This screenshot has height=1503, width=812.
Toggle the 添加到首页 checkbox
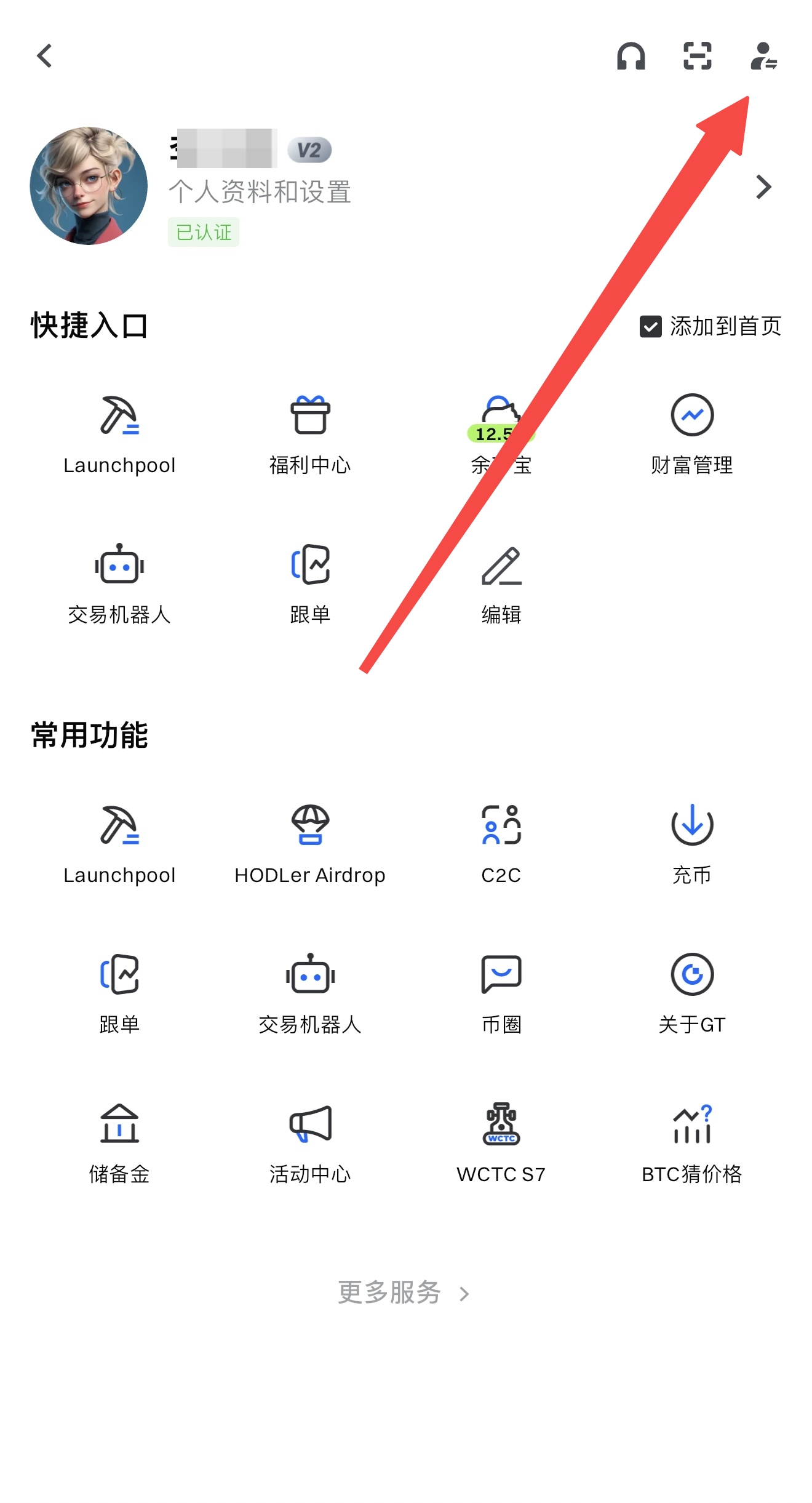click(651, 326)
